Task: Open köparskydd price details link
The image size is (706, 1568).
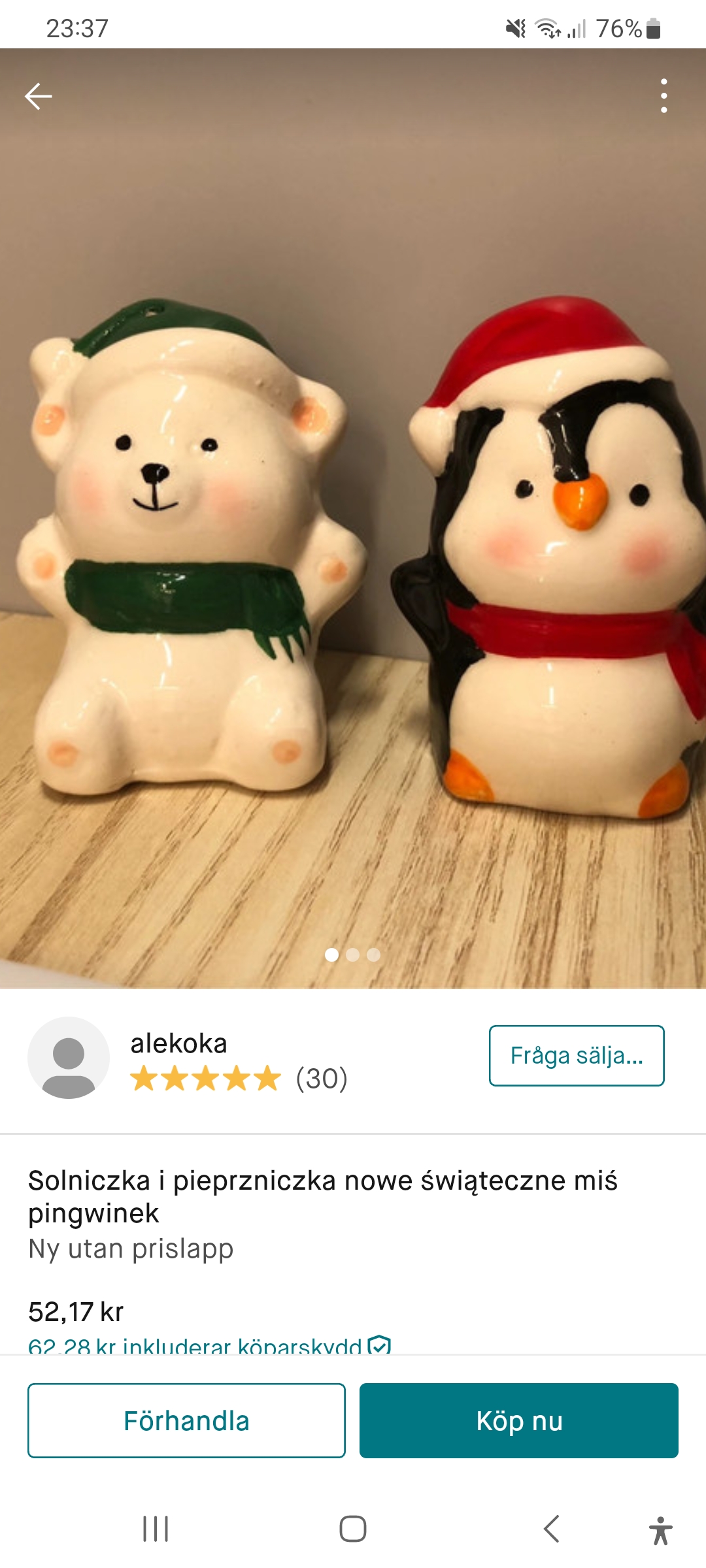Action: pos(209,1346)
